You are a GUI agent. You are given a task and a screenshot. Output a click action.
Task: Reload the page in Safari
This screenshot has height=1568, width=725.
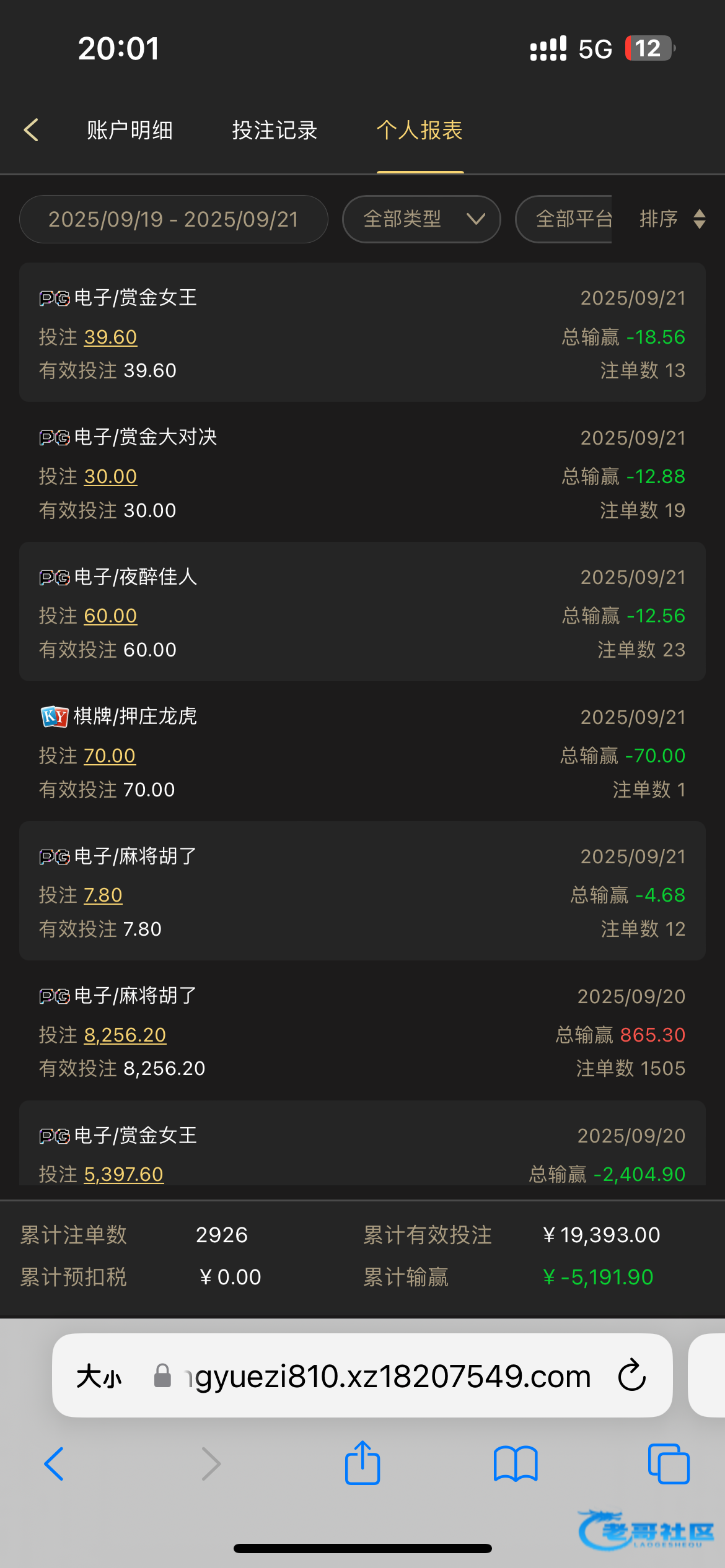pos(631,1375)
